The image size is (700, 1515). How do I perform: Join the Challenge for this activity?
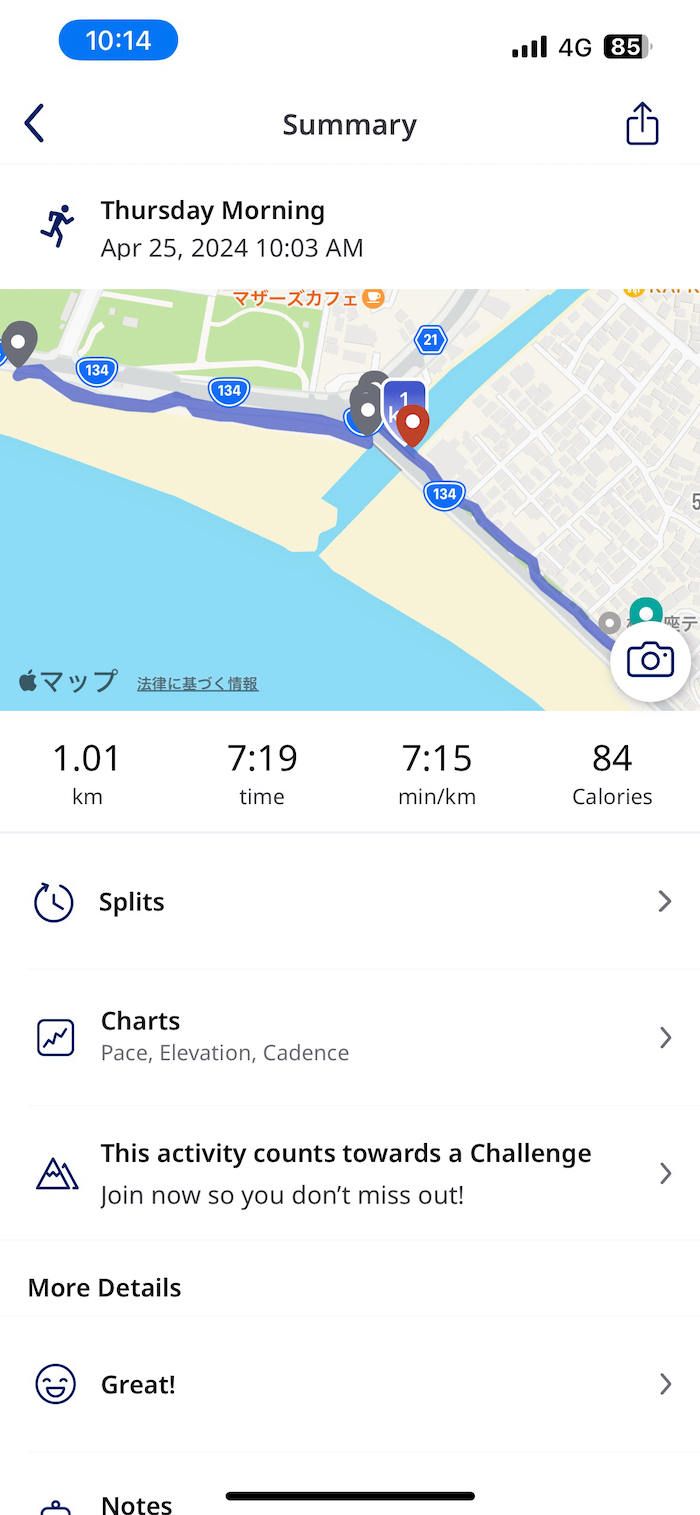[350, 1173]
